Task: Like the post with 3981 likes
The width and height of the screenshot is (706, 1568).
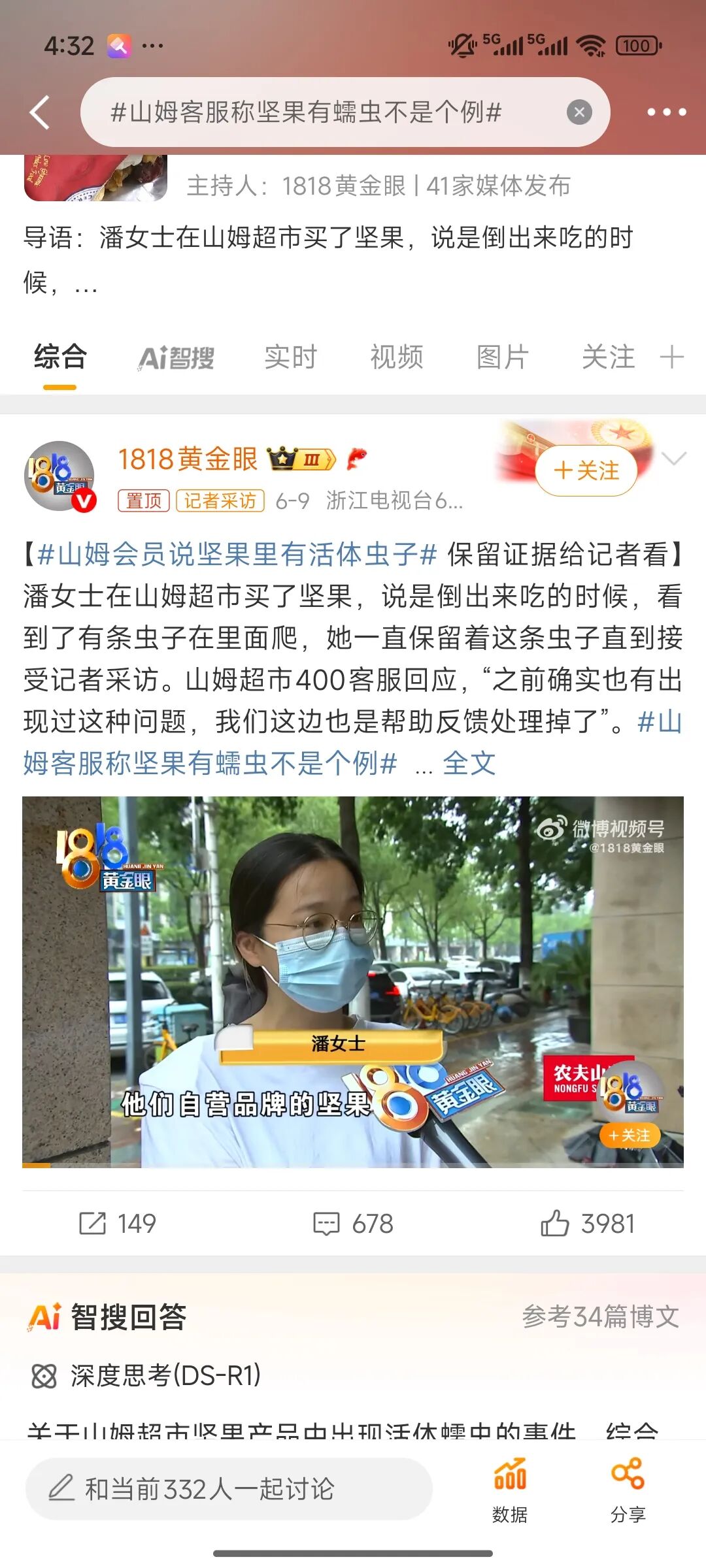Action: (588, 1224)
